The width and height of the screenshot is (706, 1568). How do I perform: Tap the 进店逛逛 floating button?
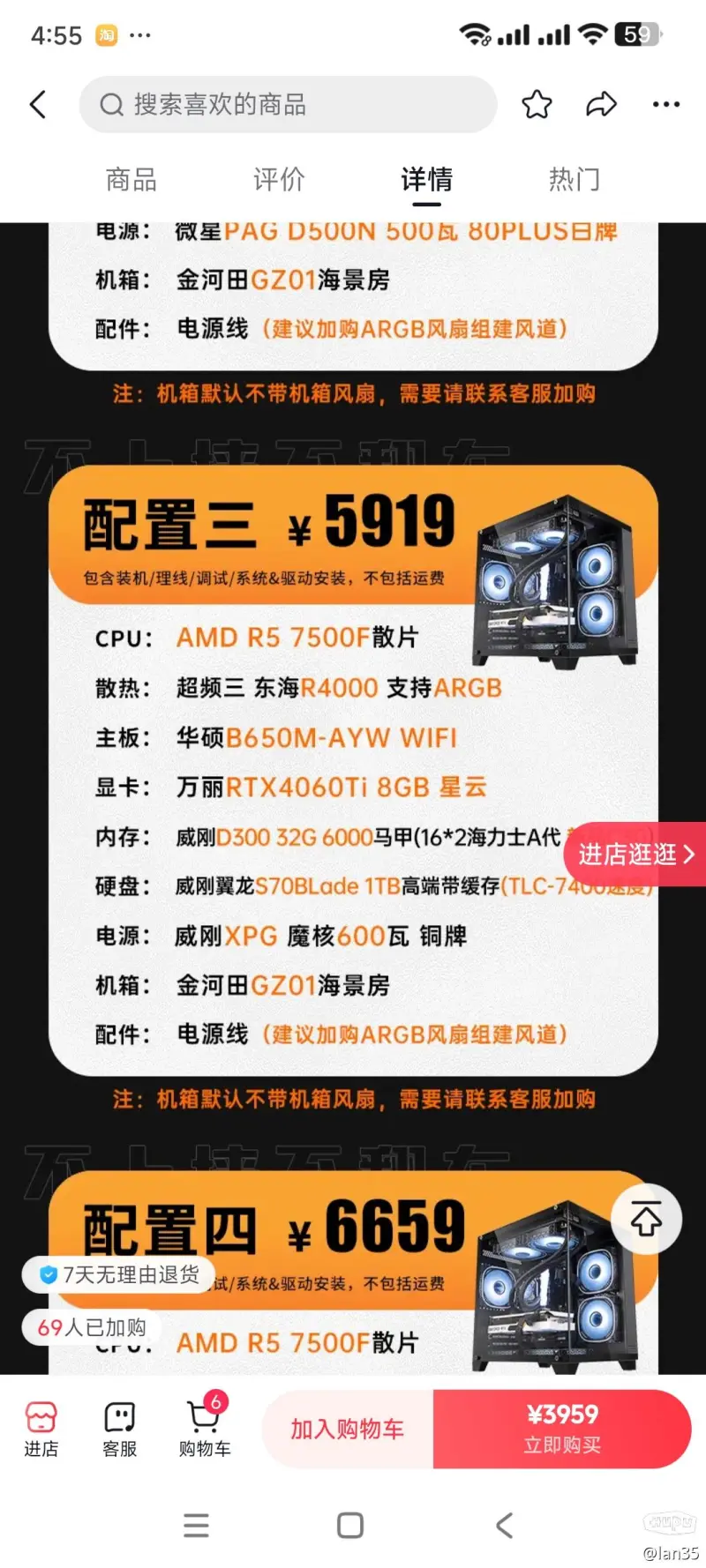[635, 854]
